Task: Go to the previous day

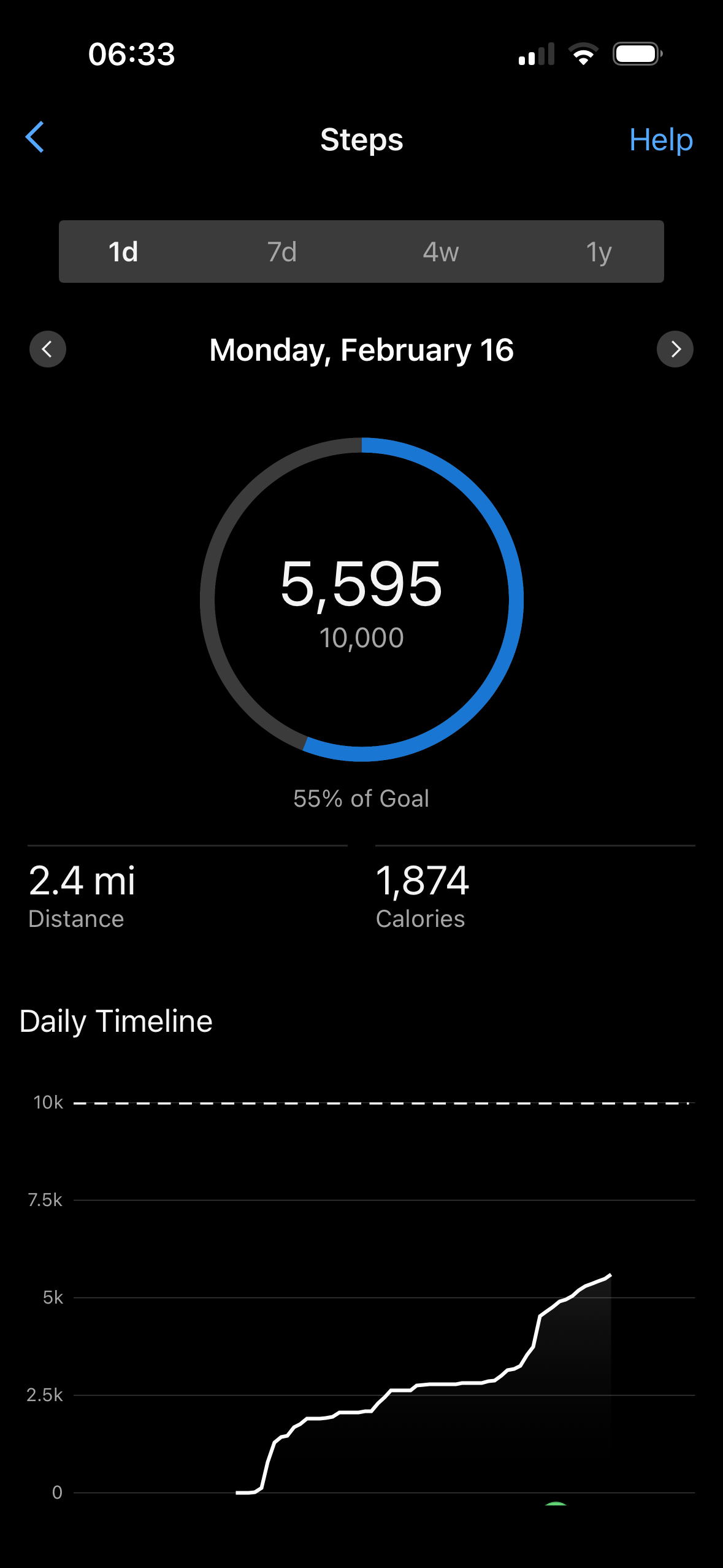Action: 48,349
